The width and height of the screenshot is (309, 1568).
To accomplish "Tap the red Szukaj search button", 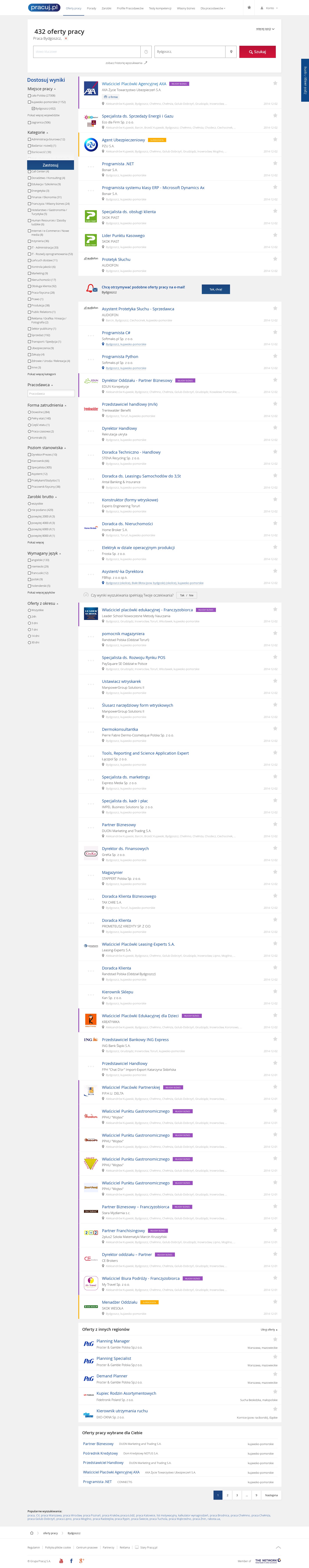I will 257,52.
